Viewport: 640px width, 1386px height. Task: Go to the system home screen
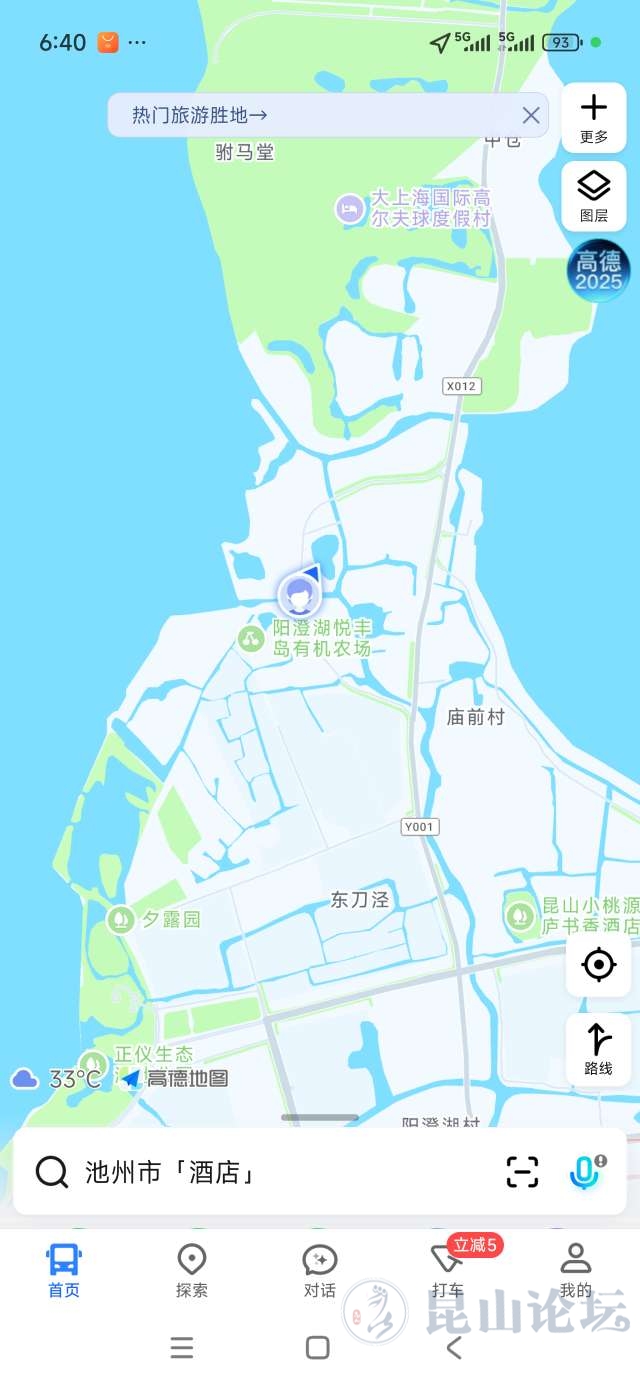coord(318,1347)
